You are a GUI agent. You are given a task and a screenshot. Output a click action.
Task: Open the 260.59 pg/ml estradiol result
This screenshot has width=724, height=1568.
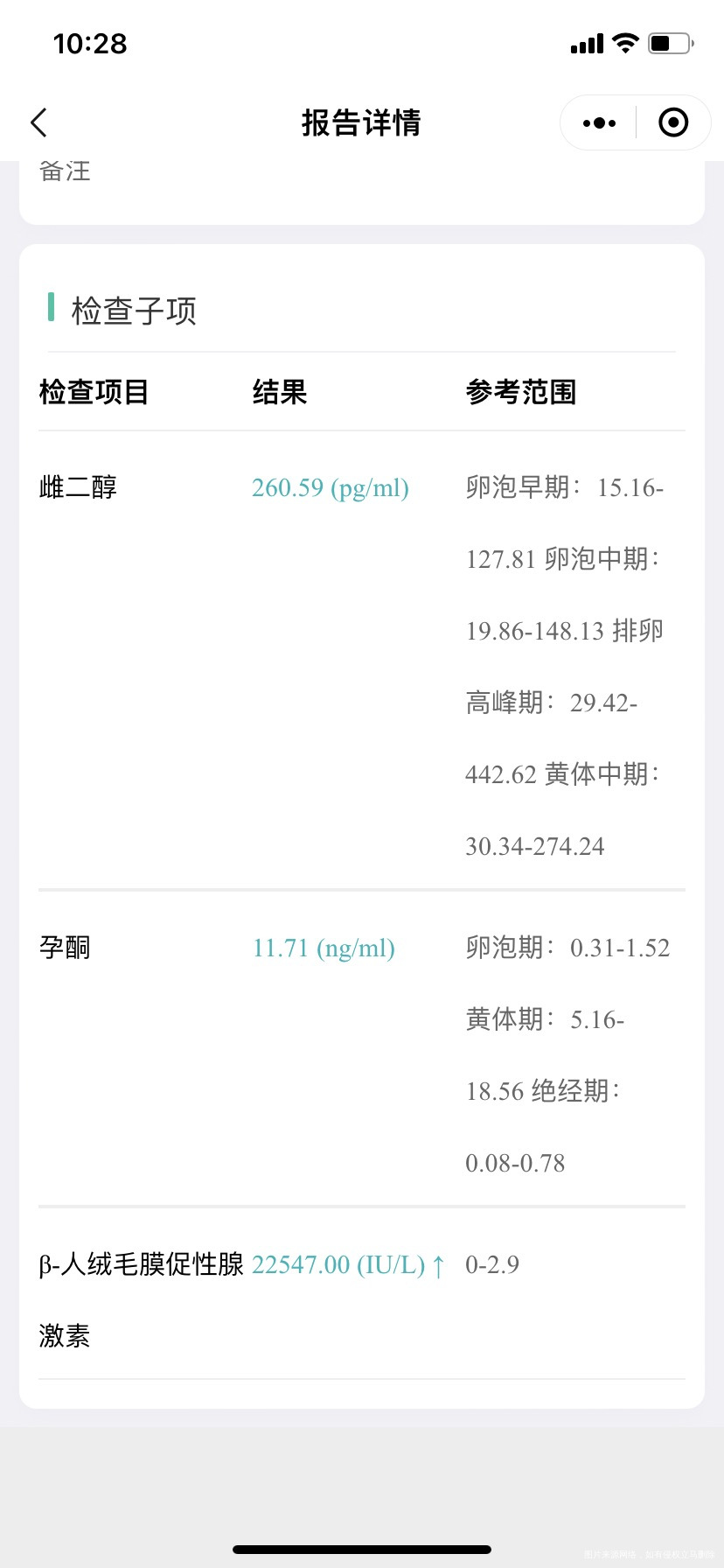click(x=330, y=487)
